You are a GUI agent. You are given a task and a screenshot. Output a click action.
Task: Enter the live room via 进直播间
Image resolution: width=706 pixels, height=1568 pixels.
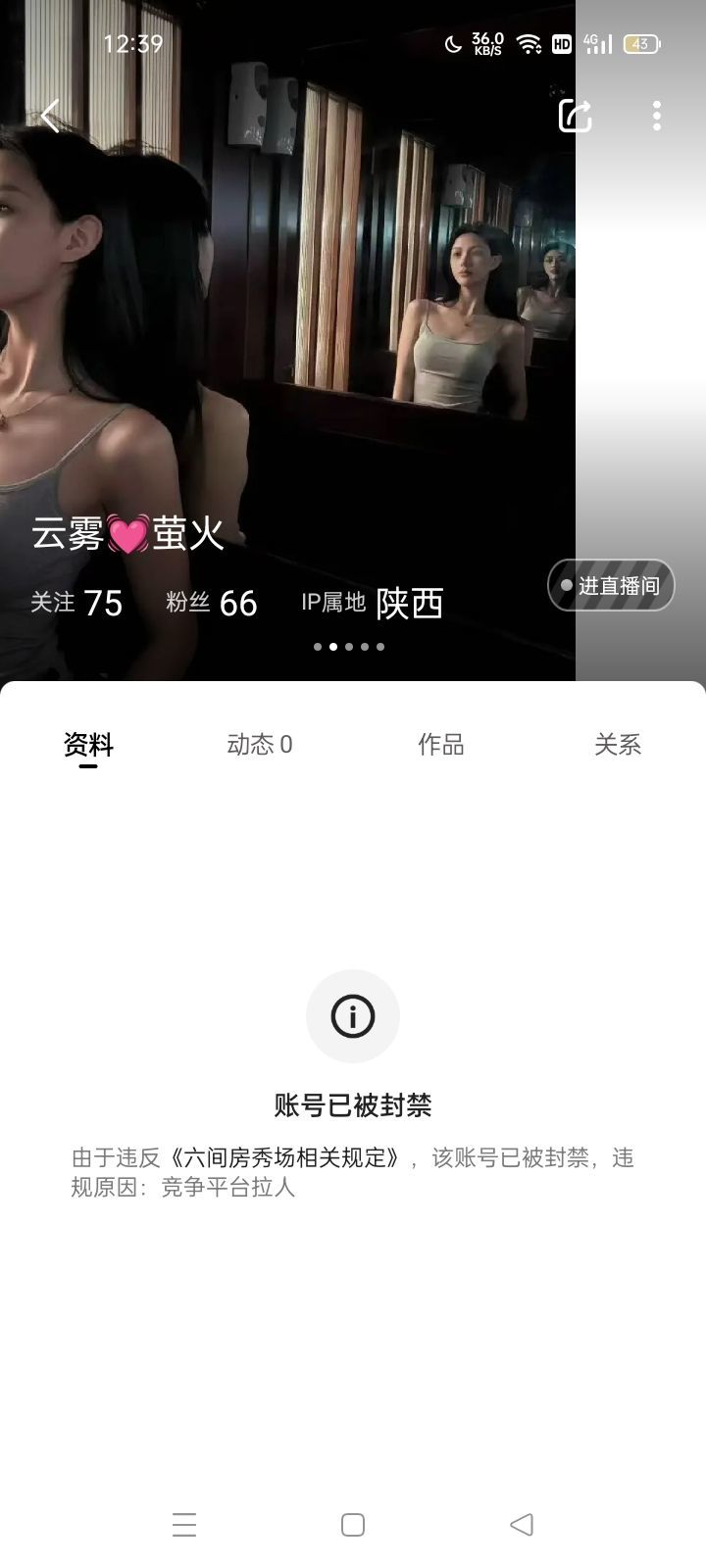pos(611,586)
